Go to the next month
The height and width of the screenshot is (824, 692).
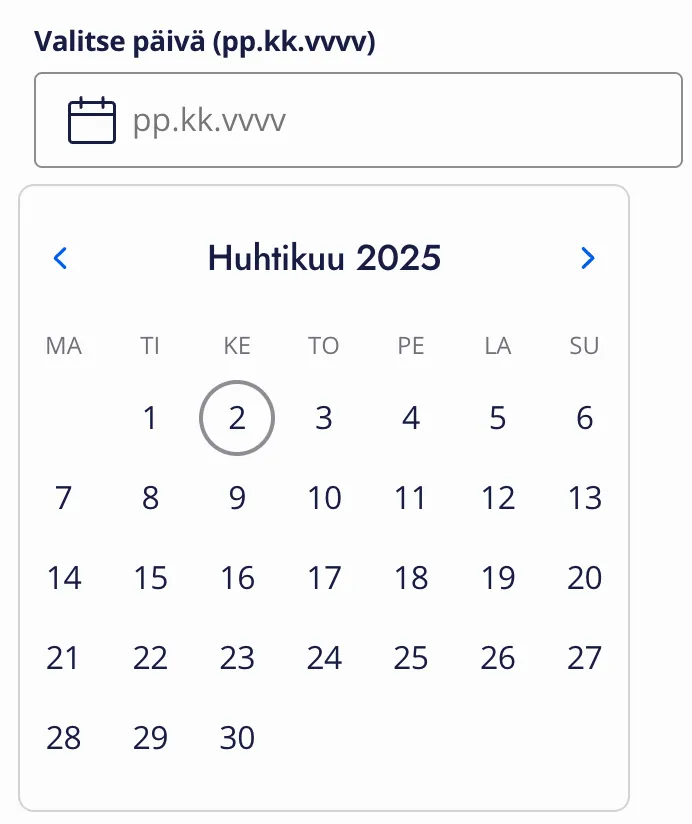pos(588,259)
